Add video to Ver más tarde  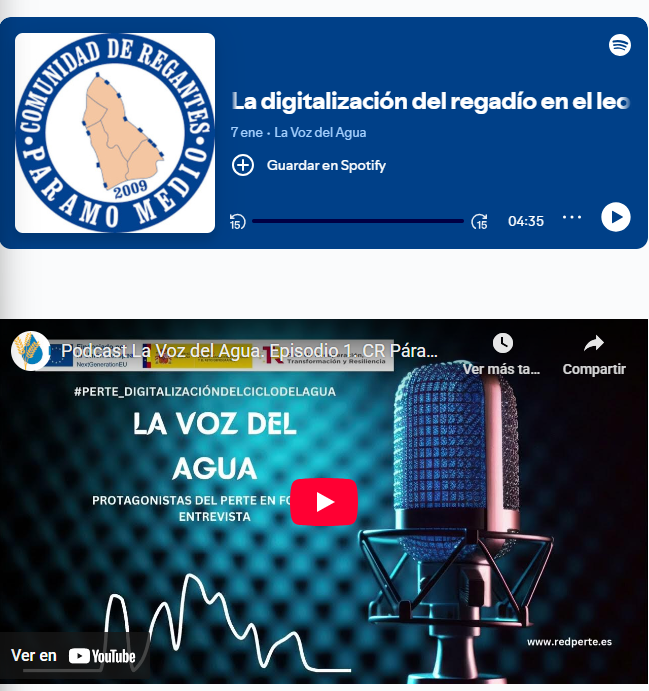[x=502, y=353]
